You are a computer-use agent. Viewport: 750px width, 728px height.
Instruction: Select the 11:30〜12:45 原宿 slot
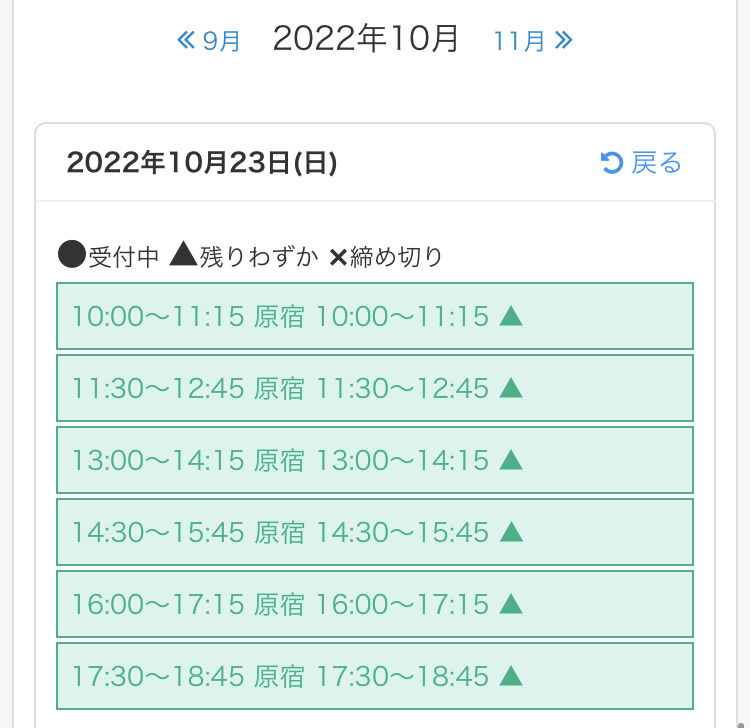coord(375,388)
